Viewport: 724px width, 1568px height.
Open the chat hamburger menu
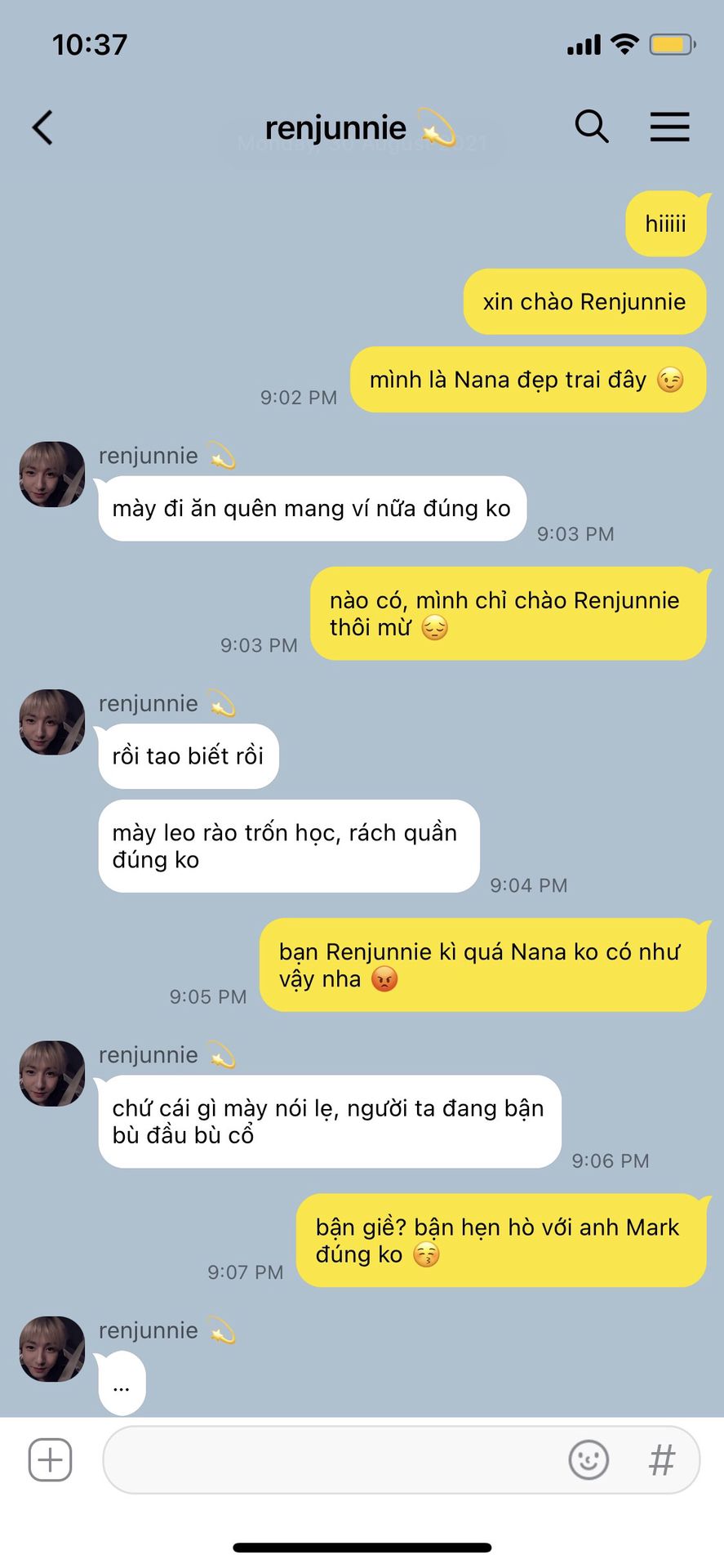pyautogui.click(x=669, y=127)
